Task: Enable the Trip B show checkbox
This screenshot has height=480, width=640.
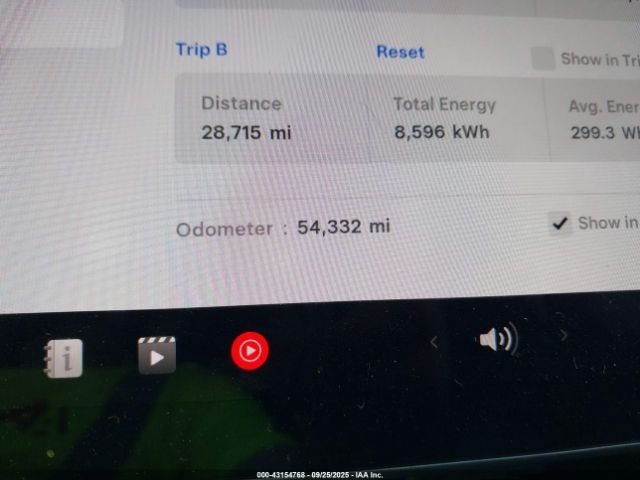Action: [x=542, y=59]
